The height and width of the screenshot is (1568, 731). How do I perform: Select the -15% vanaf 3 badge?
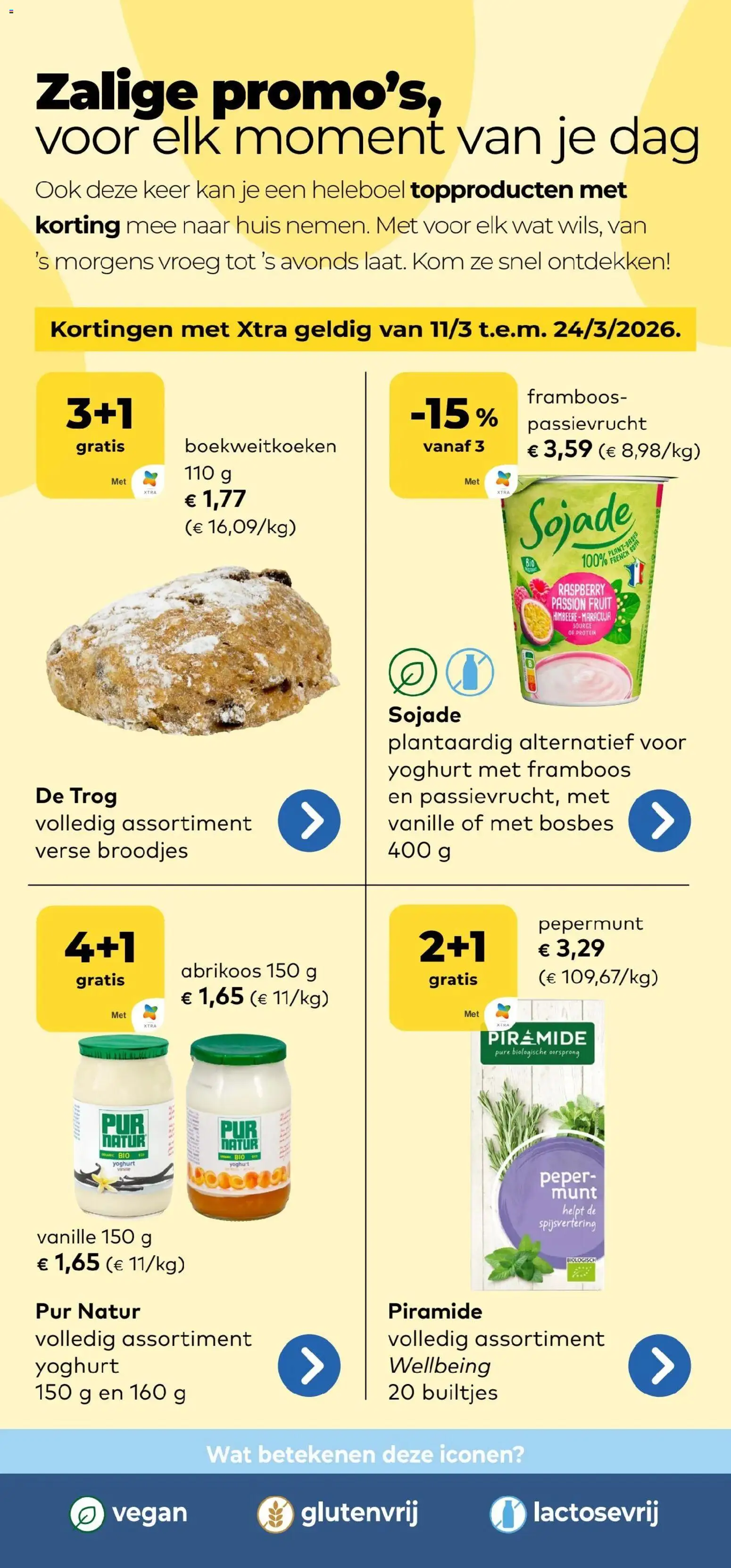[x=452, y=426]
